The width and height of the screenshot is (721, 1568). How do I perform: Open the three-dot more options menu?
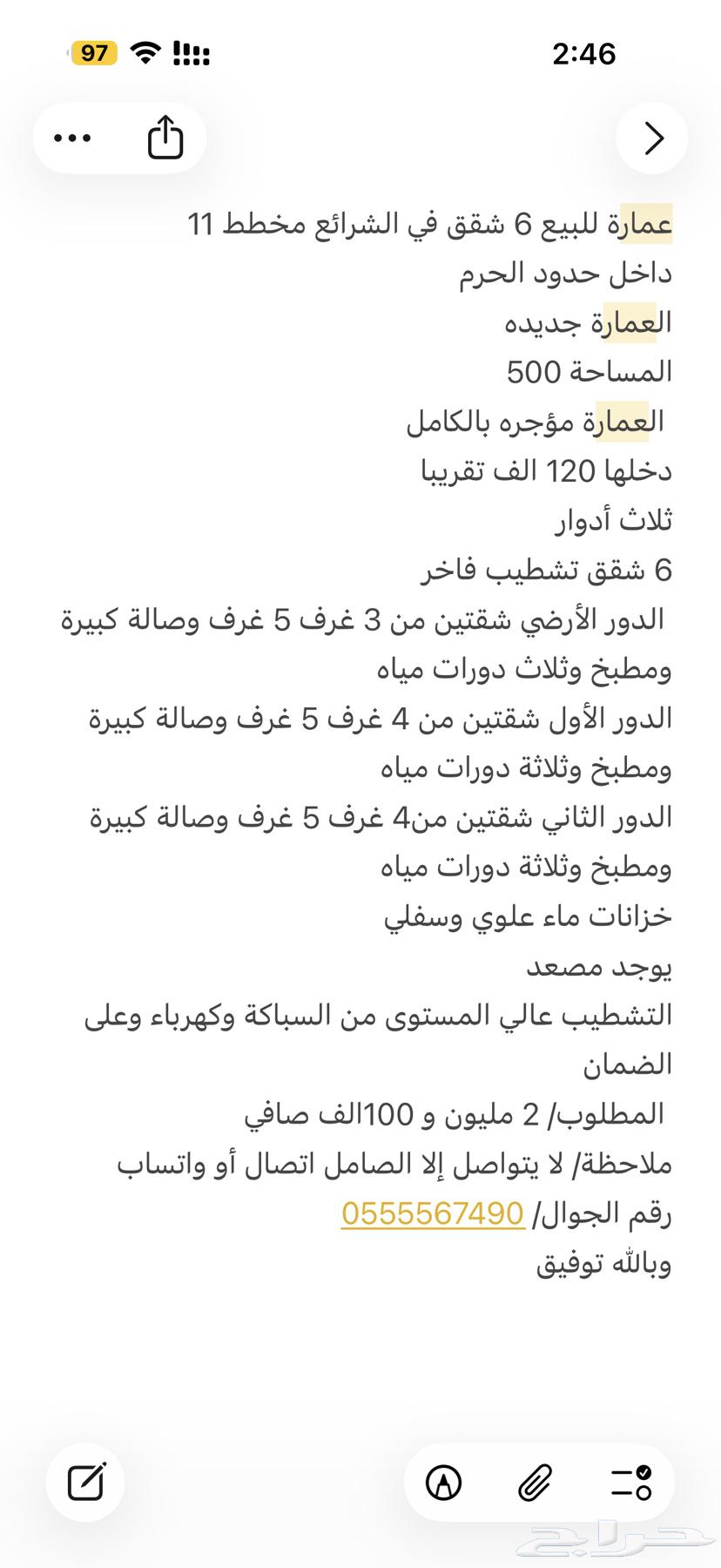(73, 139)
